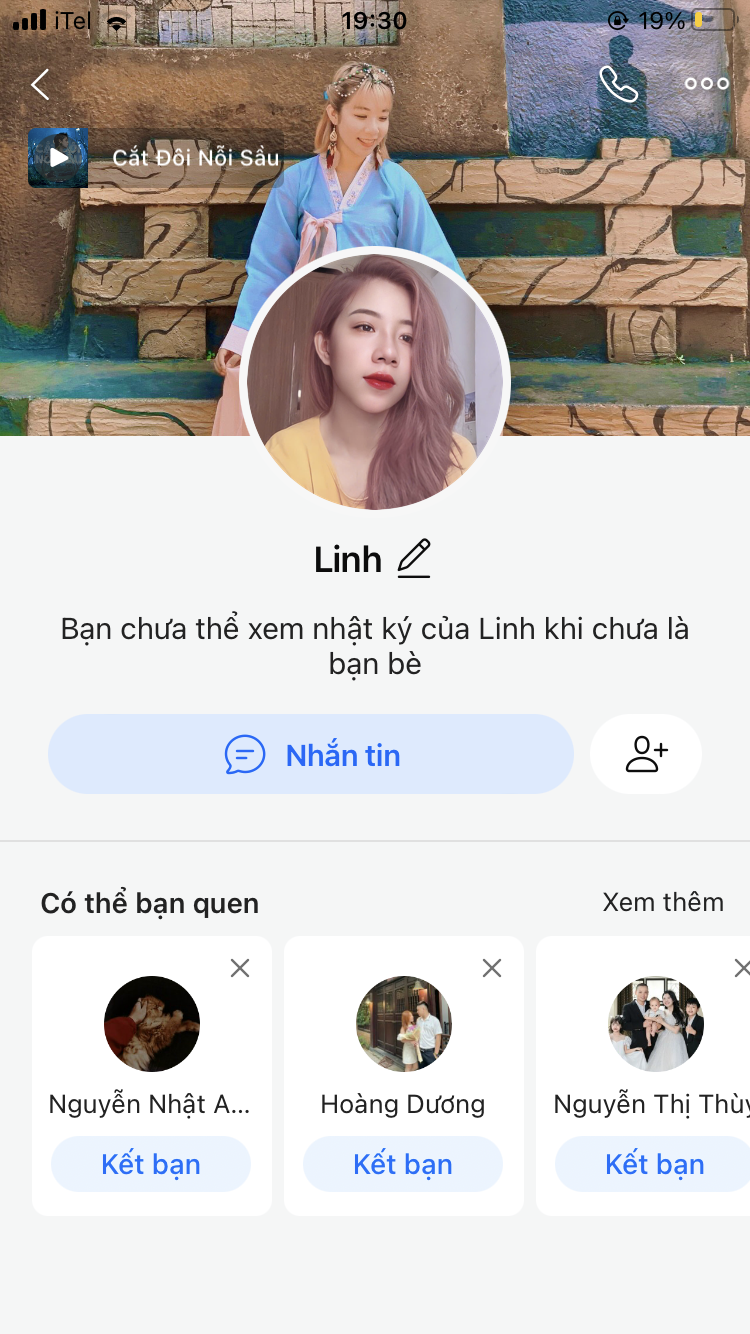Start a voice call with Linh
The image size is (750, 1334).
click(x=618, y=85)
